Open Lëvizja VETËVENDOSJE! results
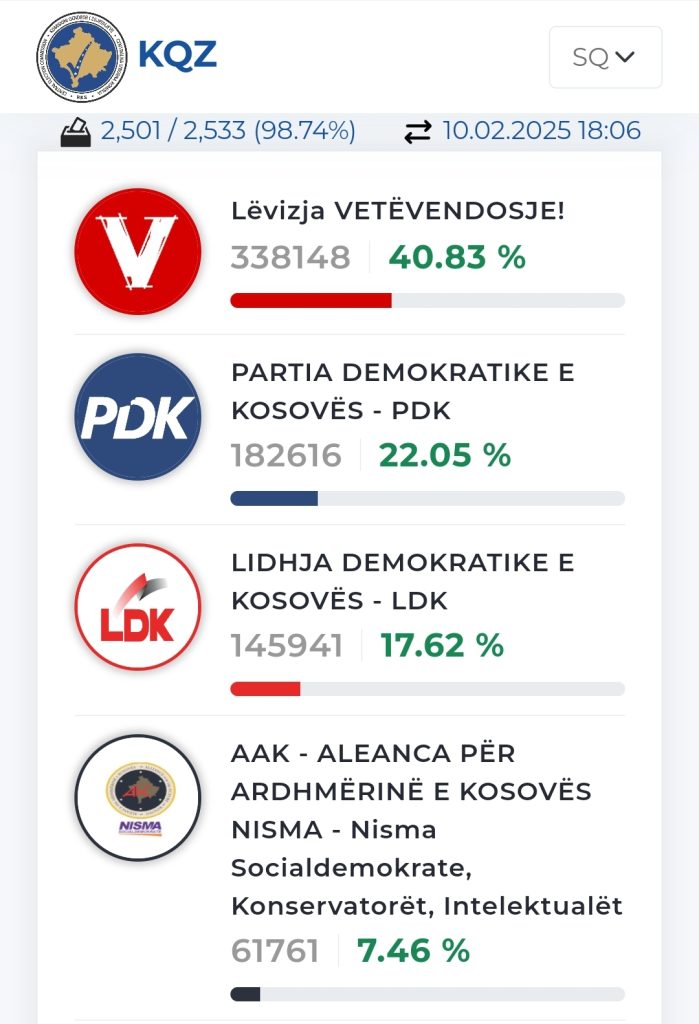 tap(397, 211)
